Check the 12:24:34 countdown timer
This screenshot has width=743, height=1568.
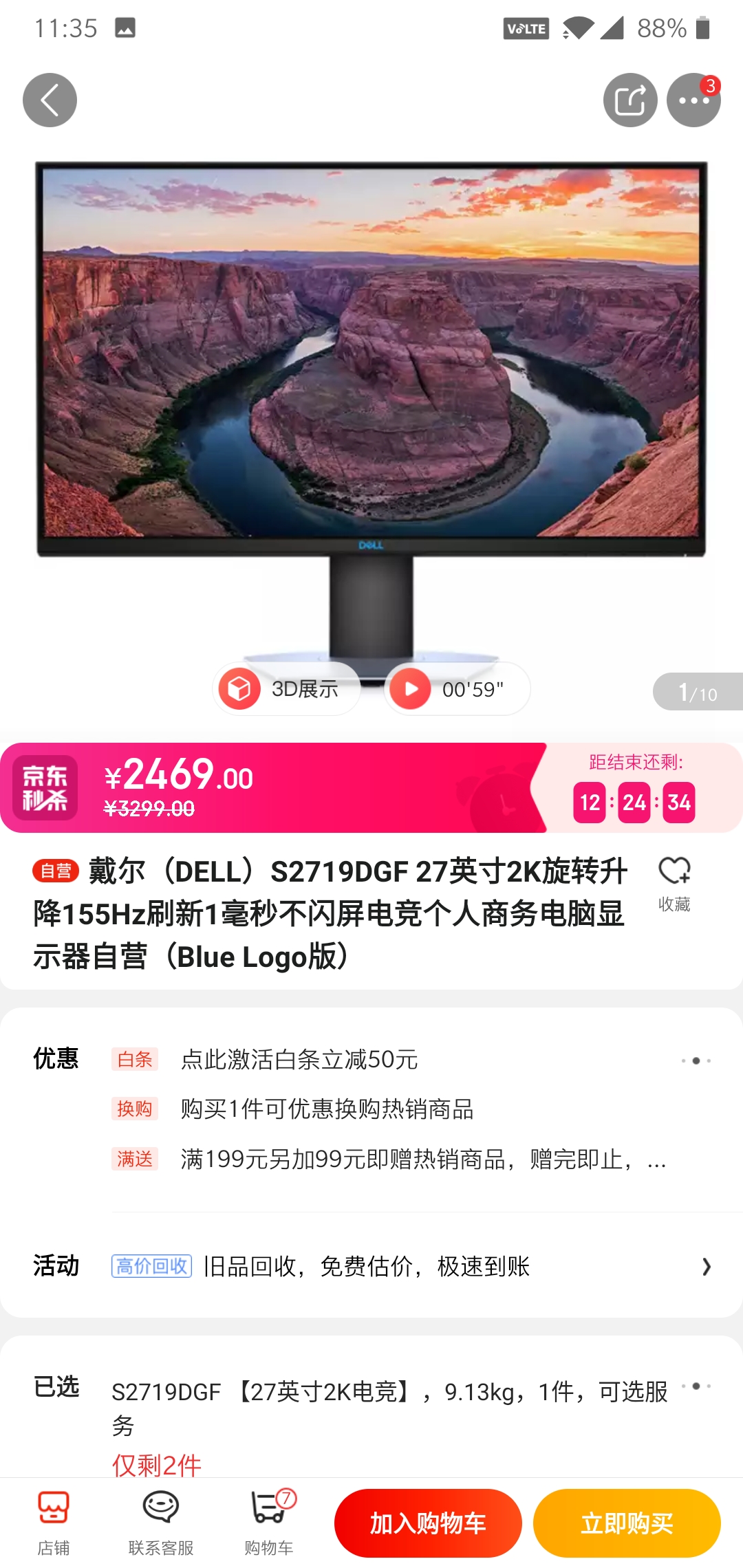(634, 802)
